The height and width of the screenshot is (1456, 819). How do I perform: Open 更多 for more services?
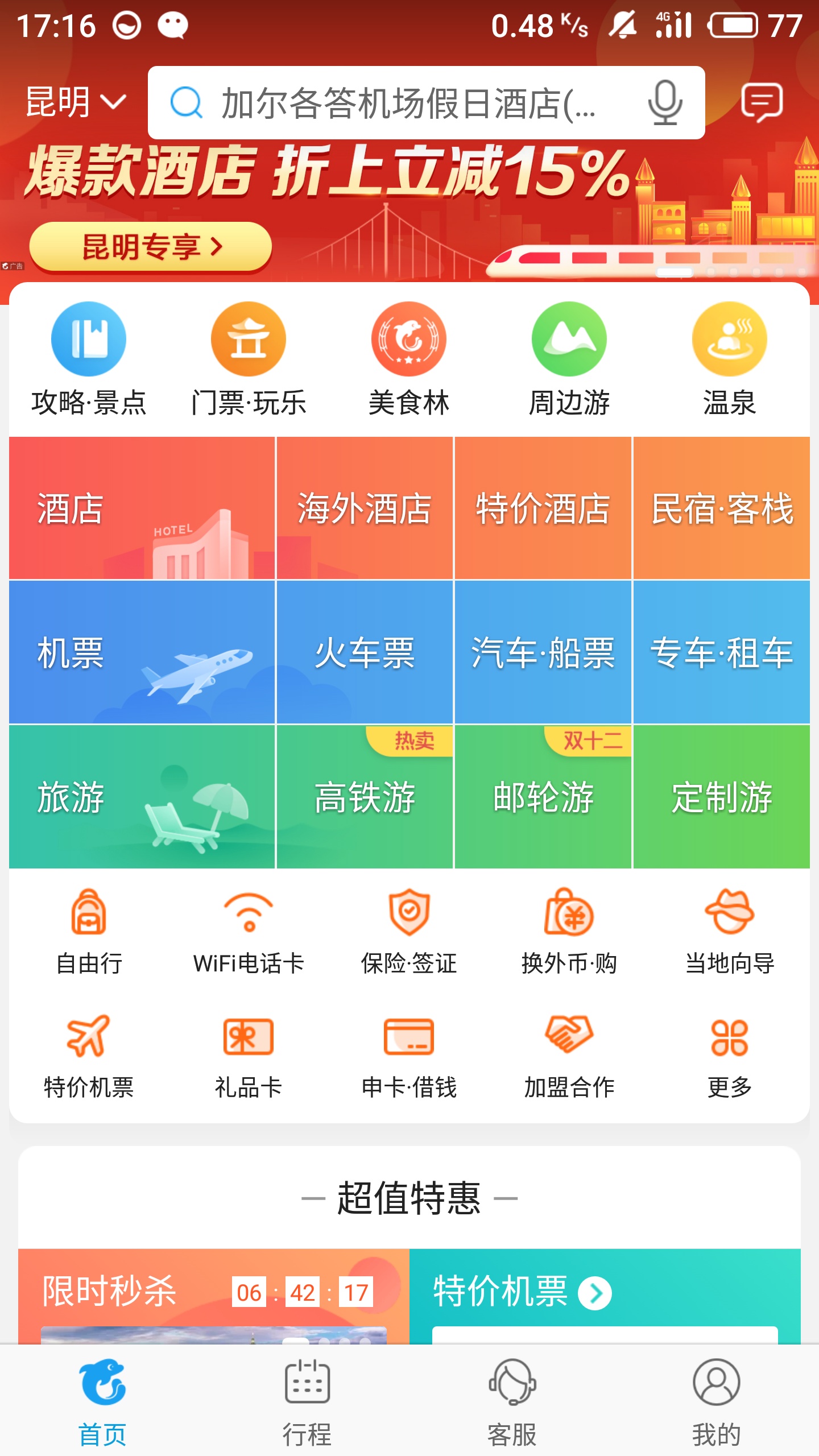click(729, 1056)
